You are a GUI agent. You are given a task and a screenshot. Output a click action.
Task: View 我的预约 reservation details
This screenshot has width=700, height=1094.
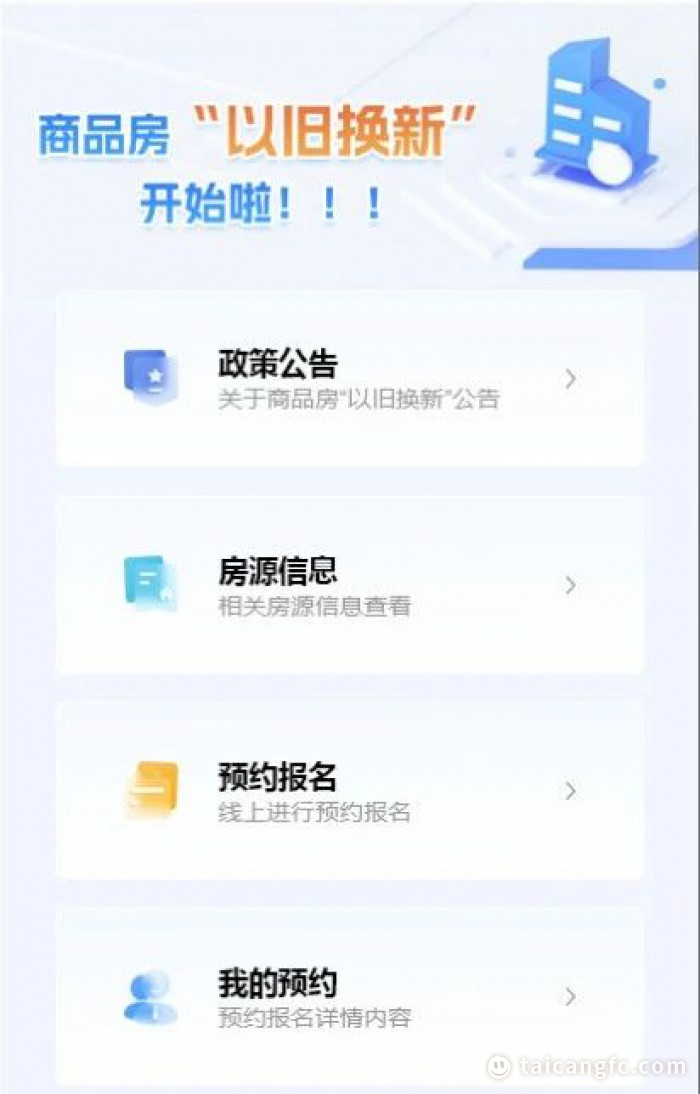[x=349, y=997]
